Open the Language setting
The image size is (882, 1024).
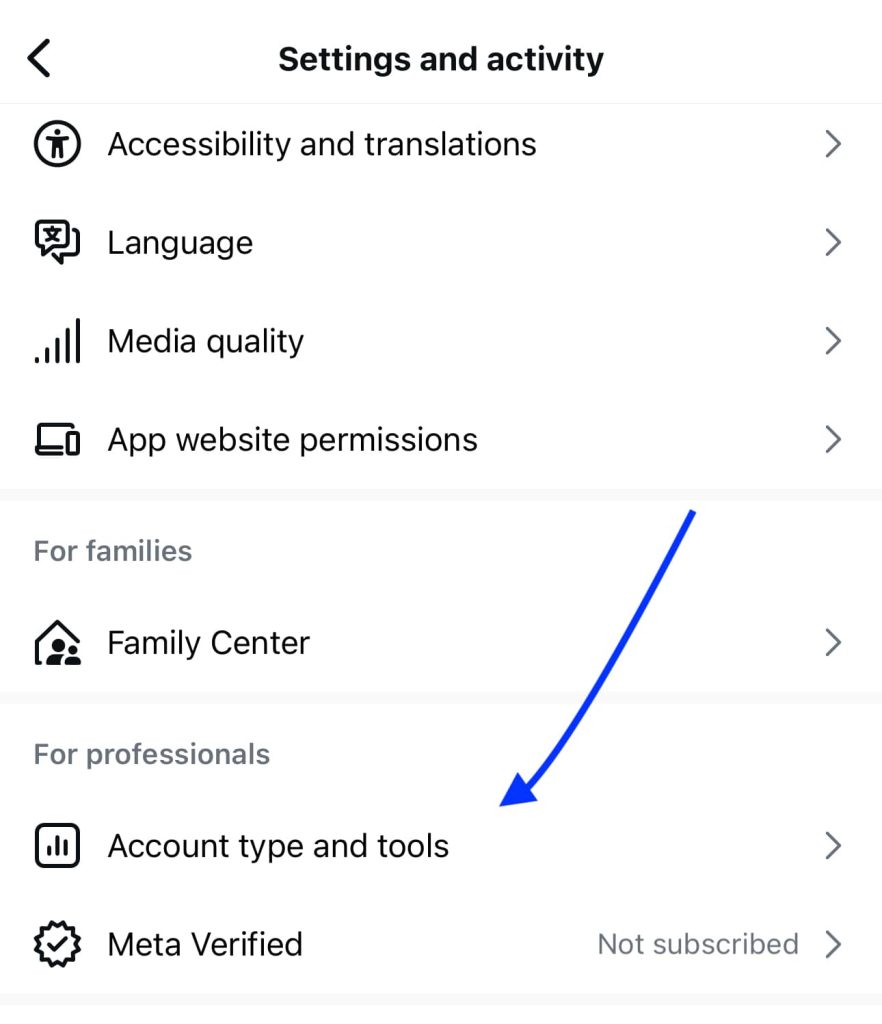click(180, 243)
